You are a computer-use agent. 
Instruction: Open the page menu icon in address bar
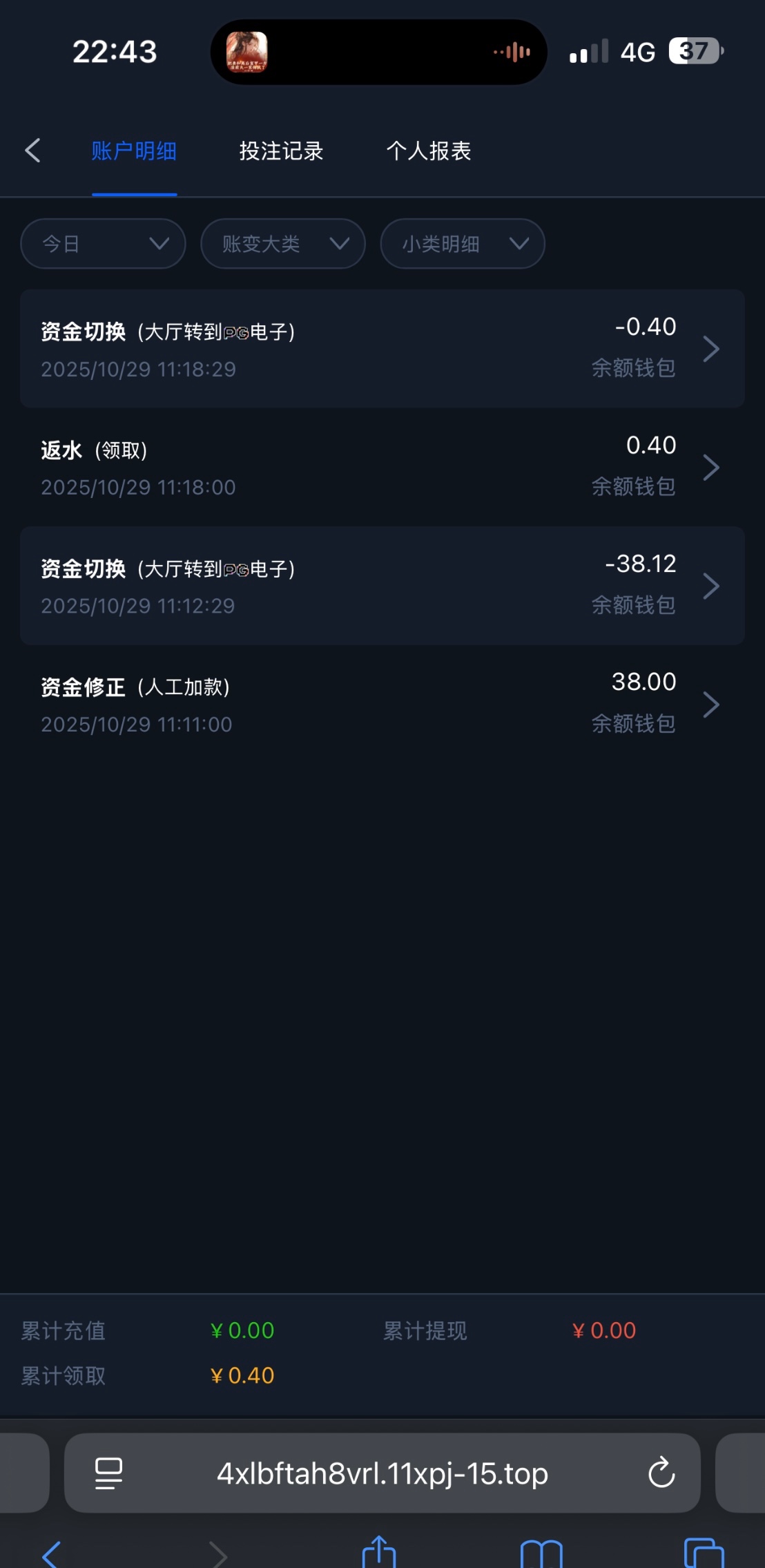coord(108,1473)
